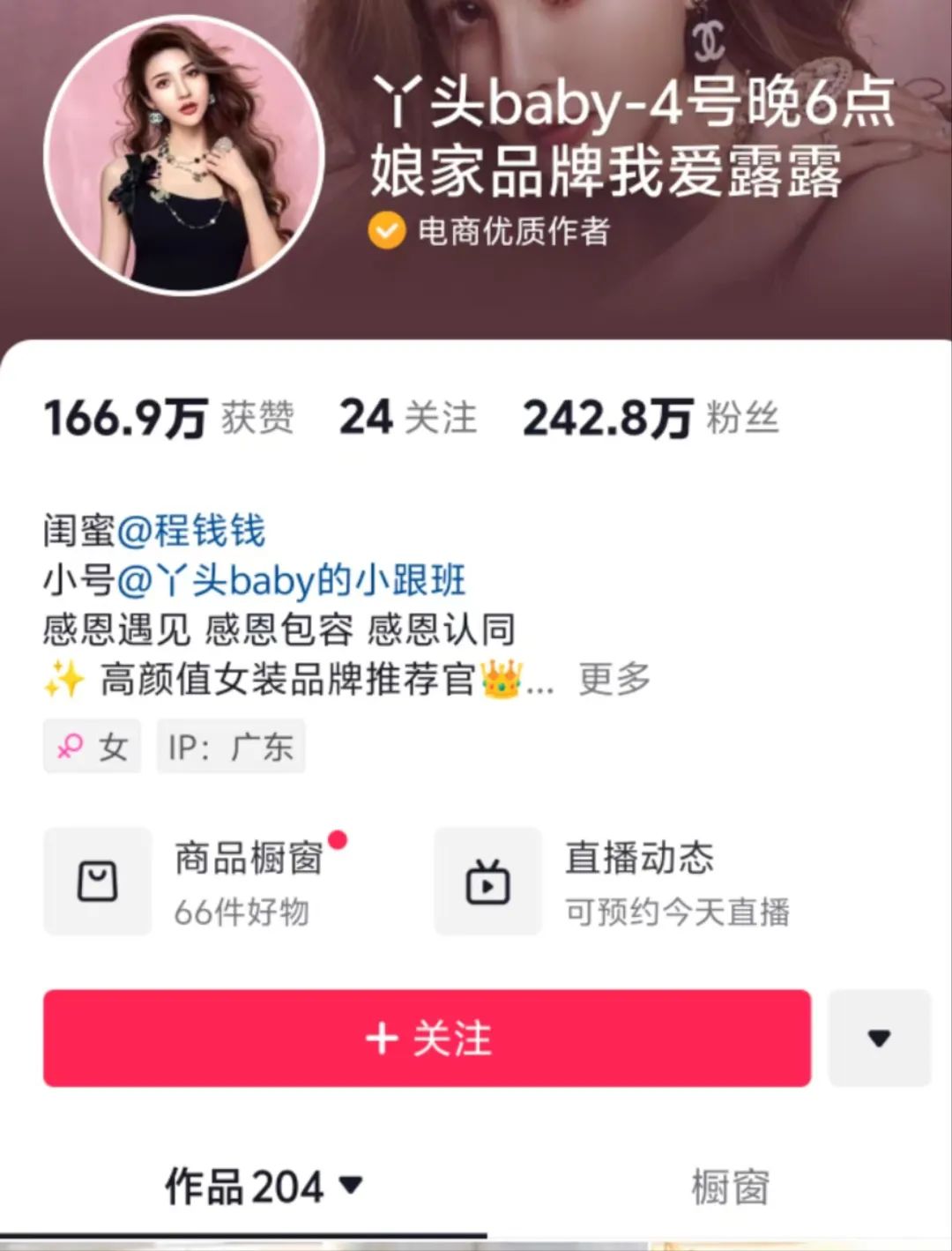View the 24 关注 following list
This screenshot has width=952, height=1251.
pos(408,417)
